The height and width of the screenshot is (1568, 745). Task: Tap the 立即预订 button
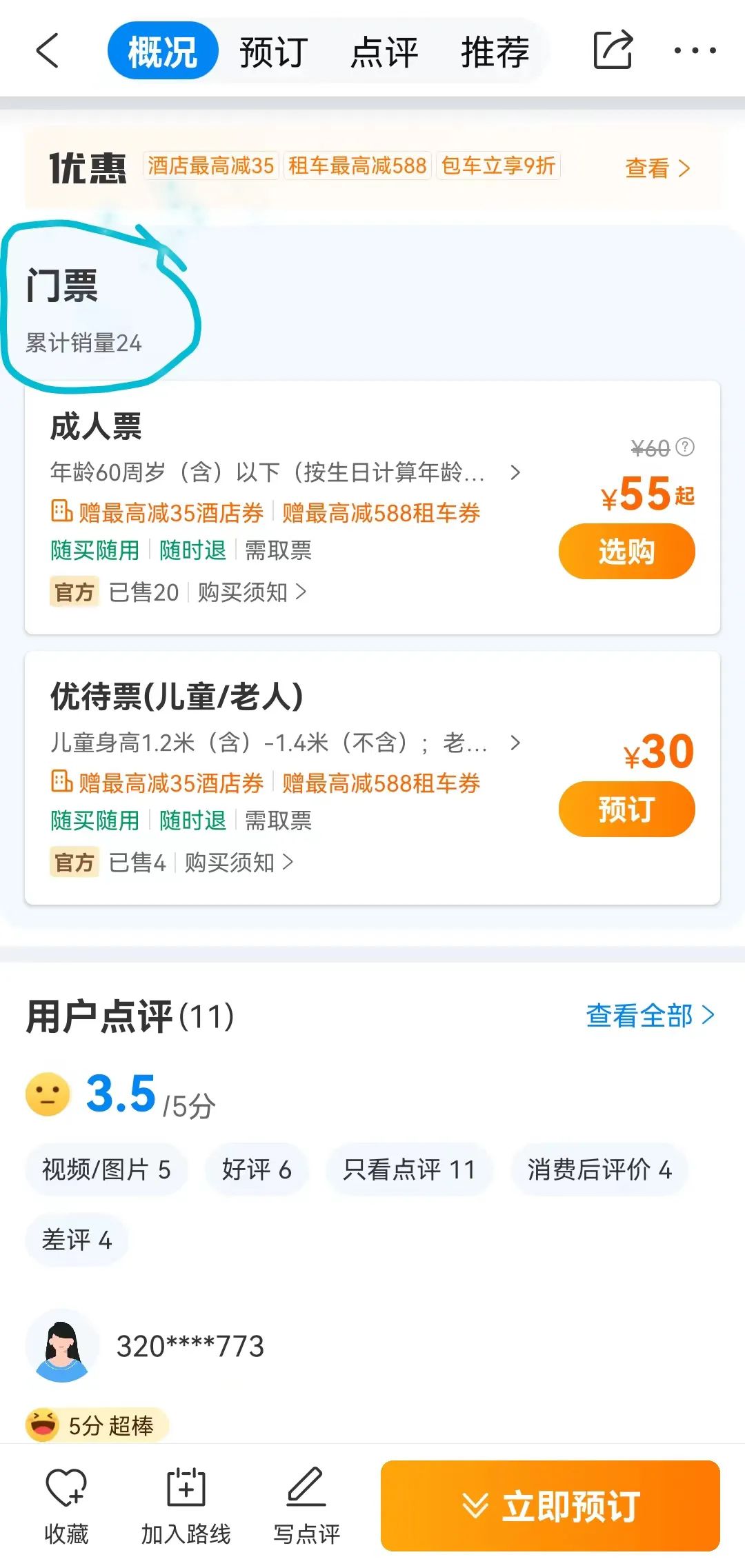click(550, 1505)
